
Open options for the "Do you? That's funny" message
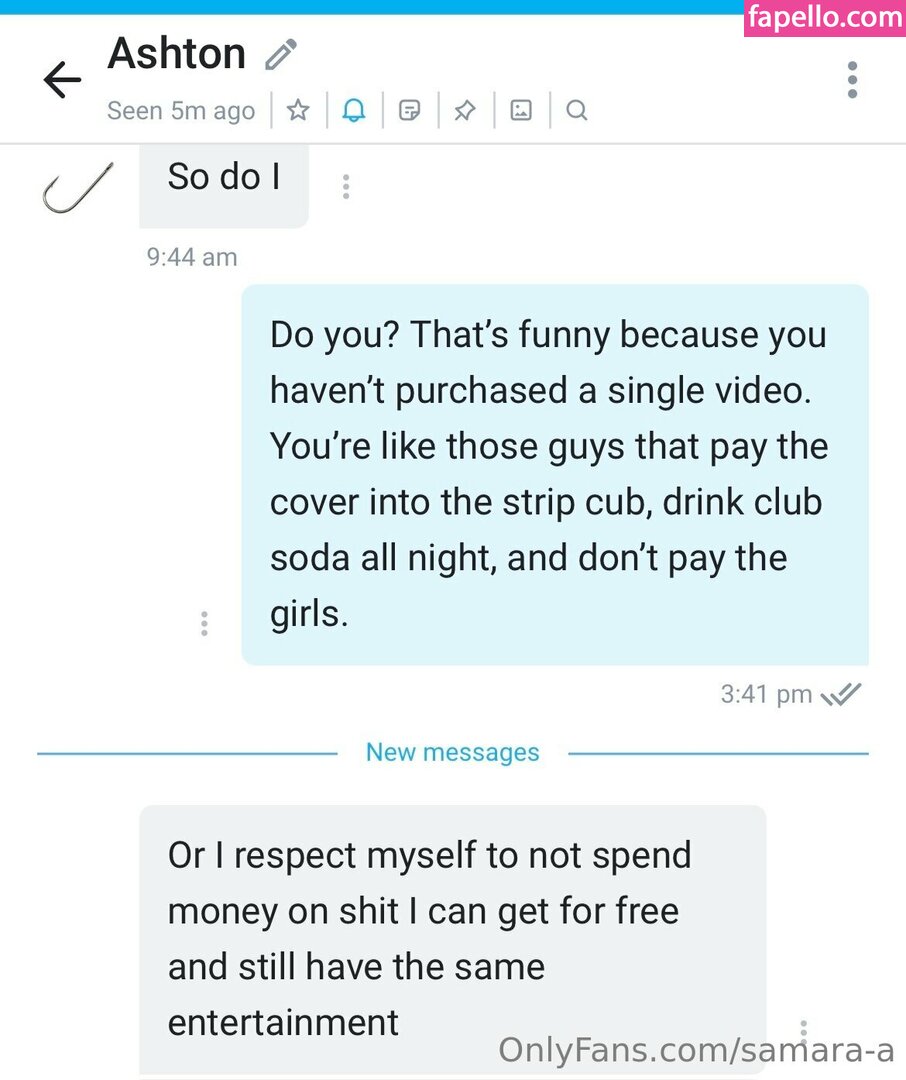(204, 623)
